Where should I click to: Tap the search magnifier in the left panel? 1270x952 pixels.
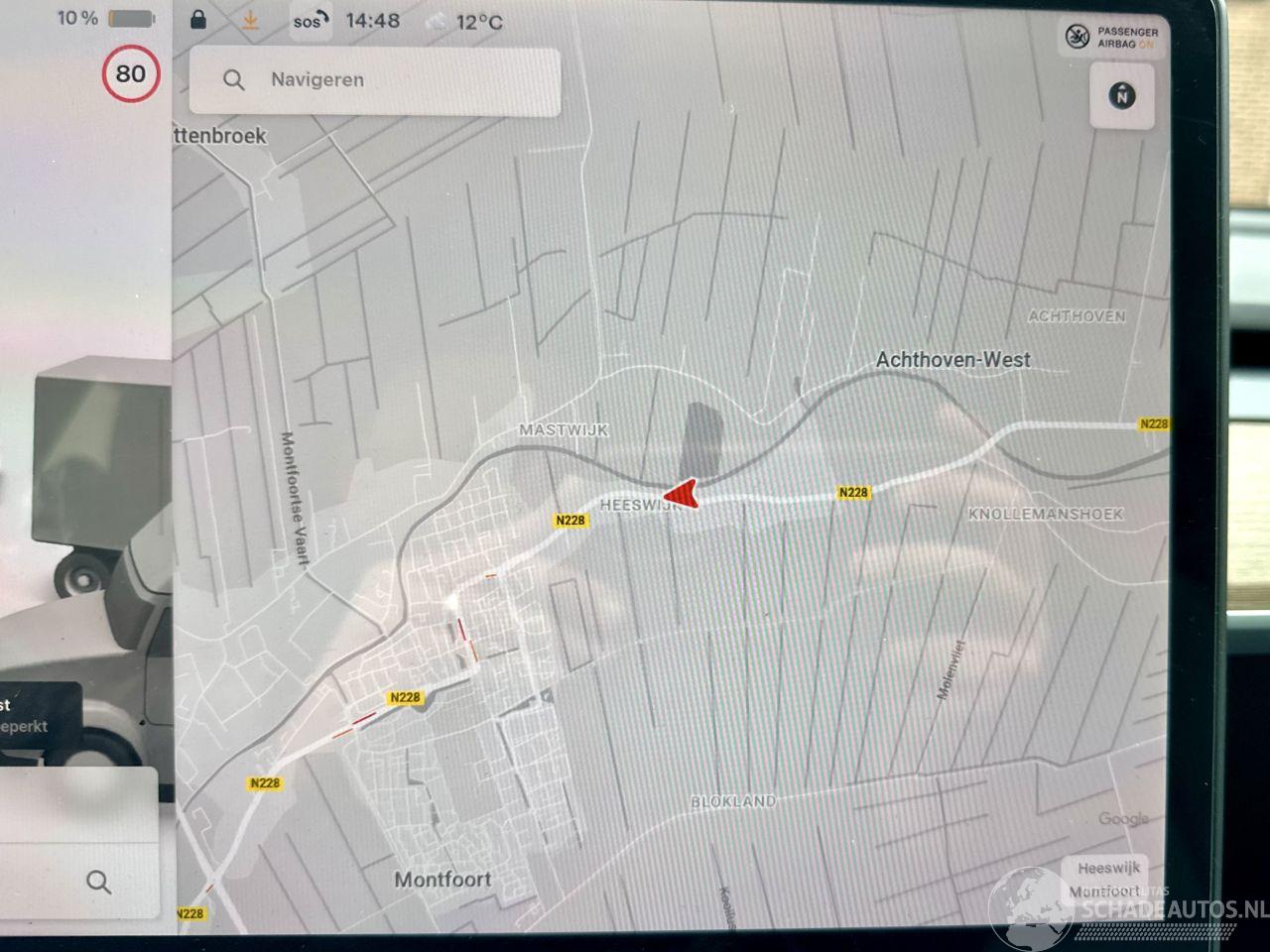tap(98, 882)
